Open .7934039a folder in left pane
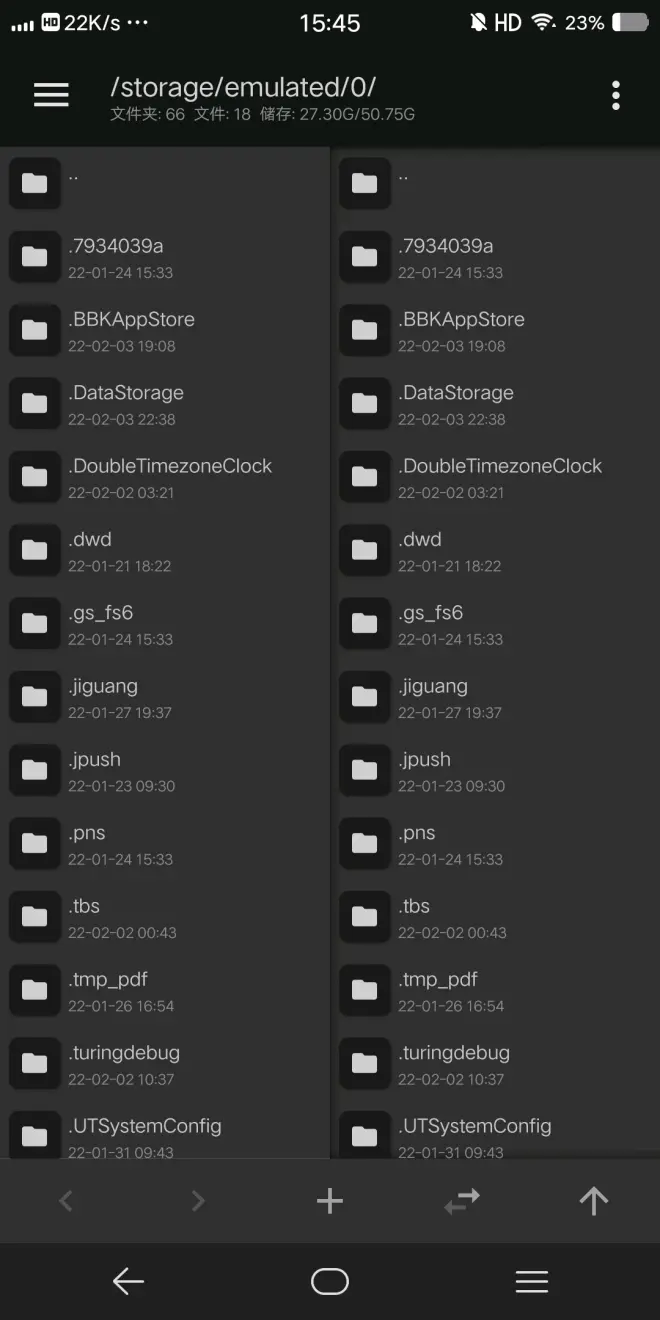The image size is (660, 1320). 165,258
